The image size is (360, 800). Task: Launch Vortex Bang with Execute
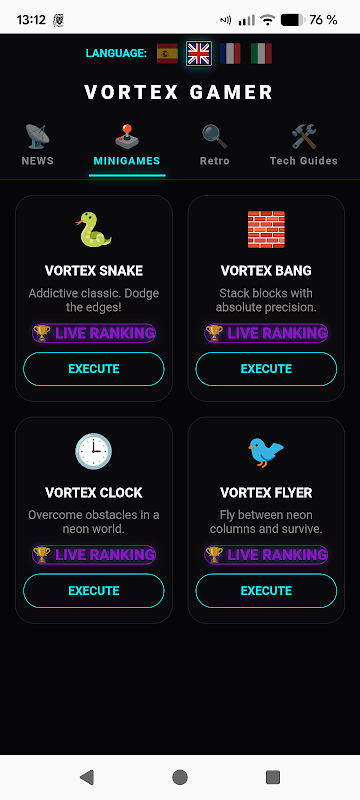[x=266, y=369]
